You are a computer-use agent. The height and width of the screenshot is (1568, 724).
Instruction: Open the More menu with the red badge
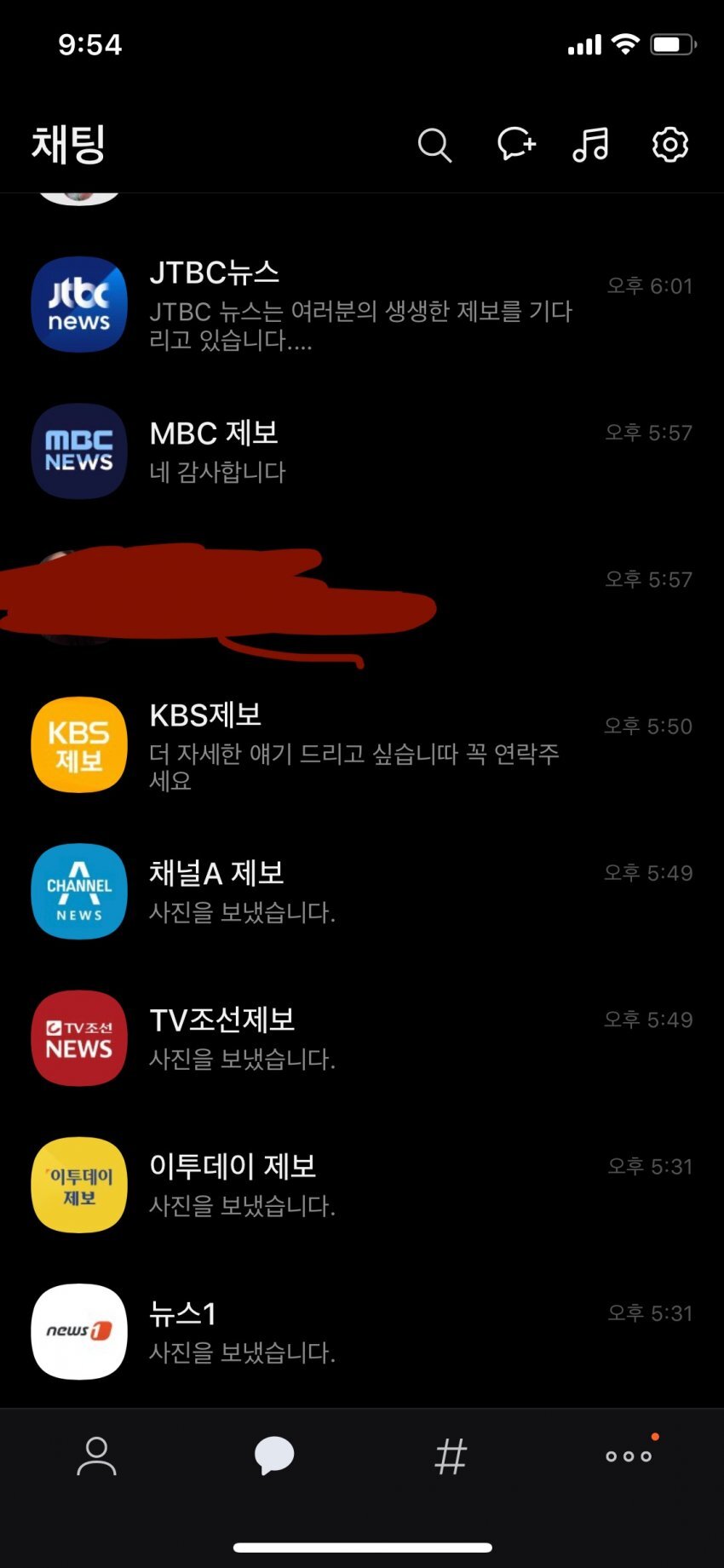[628, 1456]
